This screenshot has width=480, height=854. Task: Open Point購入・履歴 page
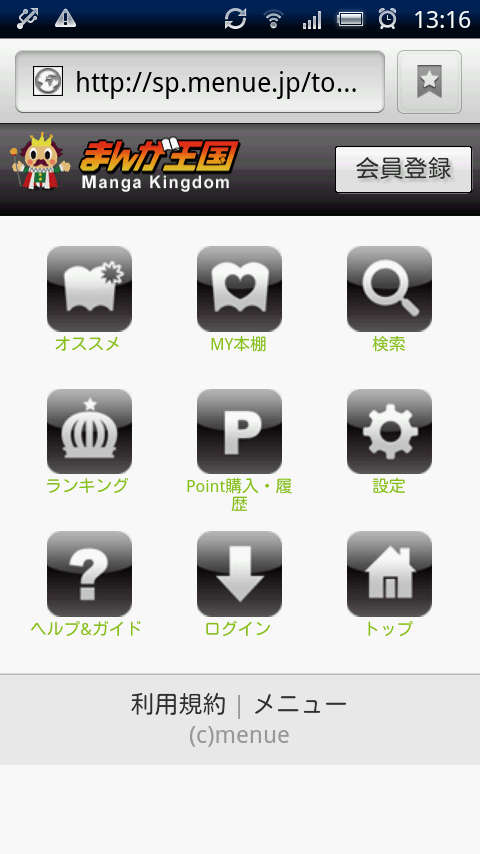[x=239, y=431]
